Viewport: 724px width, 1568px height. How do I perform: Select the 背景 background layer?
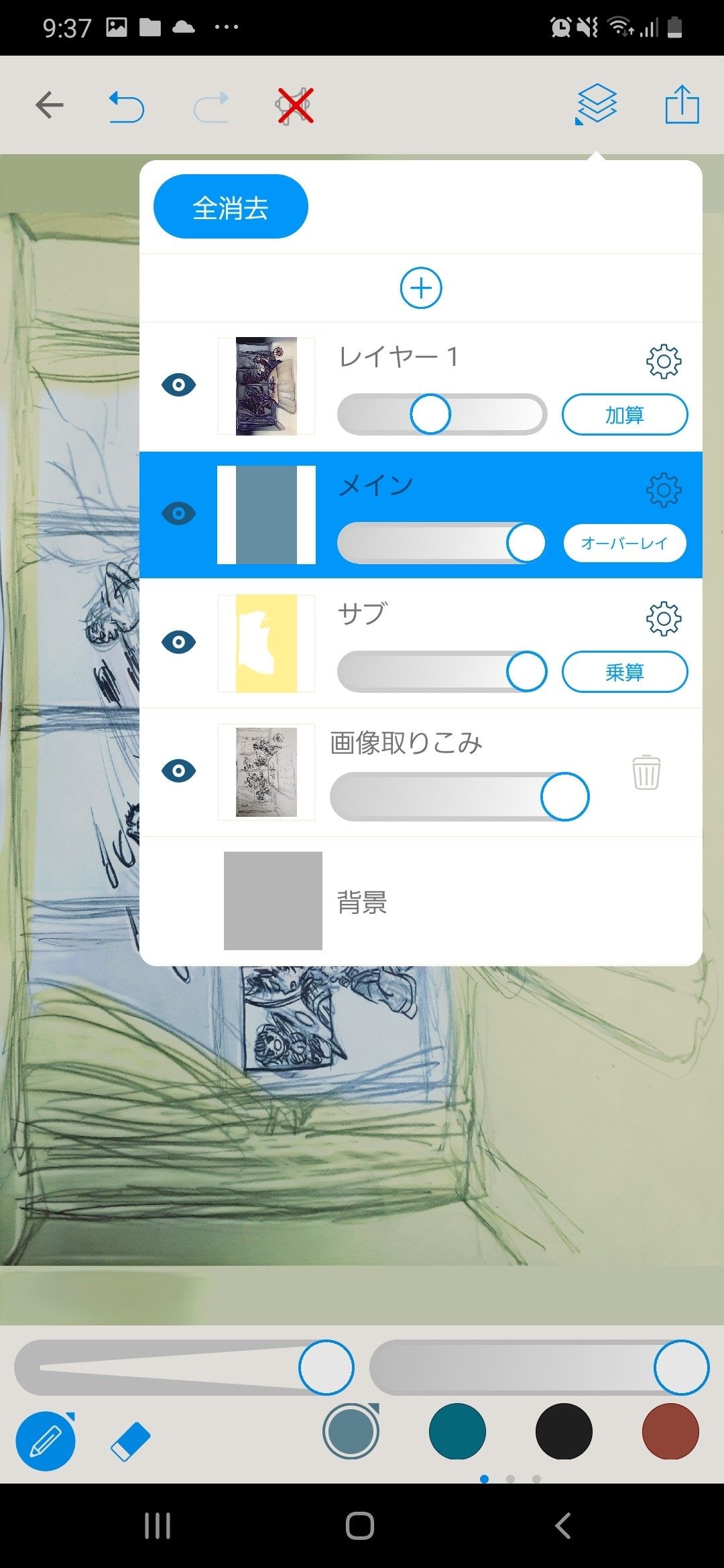362,902
